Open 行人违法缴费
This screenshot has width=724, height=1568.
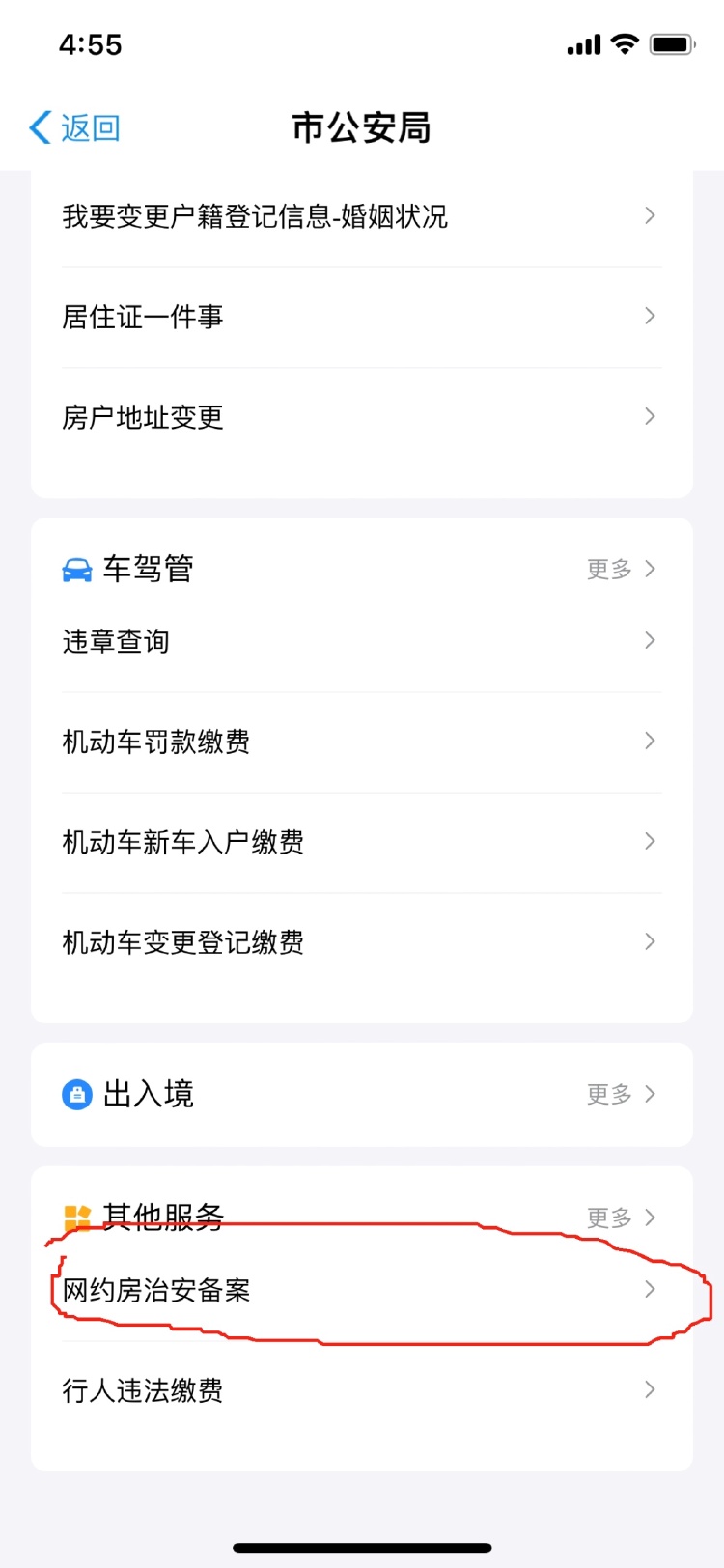(361, 1390)
